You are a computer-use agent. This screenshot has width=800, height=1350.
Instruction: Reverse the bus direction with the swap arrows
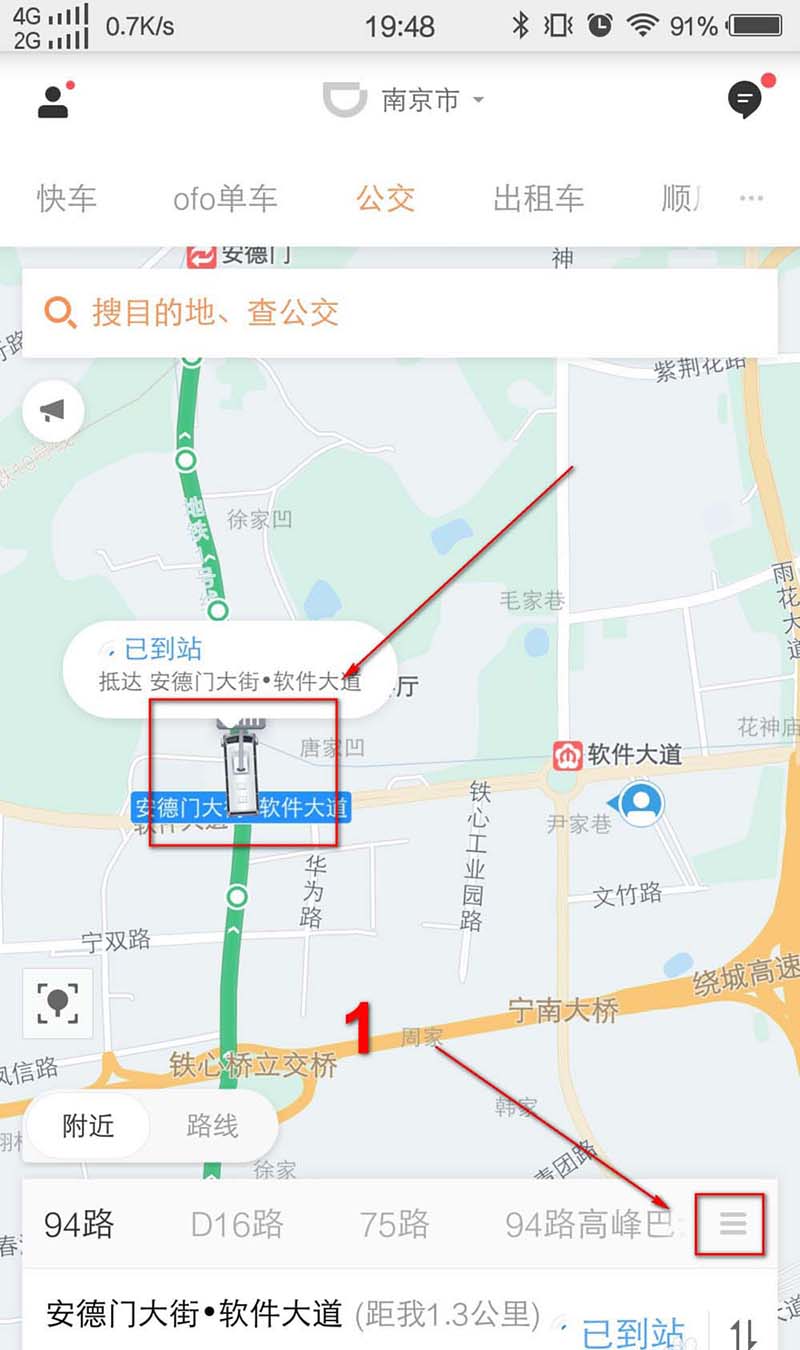click(743, 1332)
